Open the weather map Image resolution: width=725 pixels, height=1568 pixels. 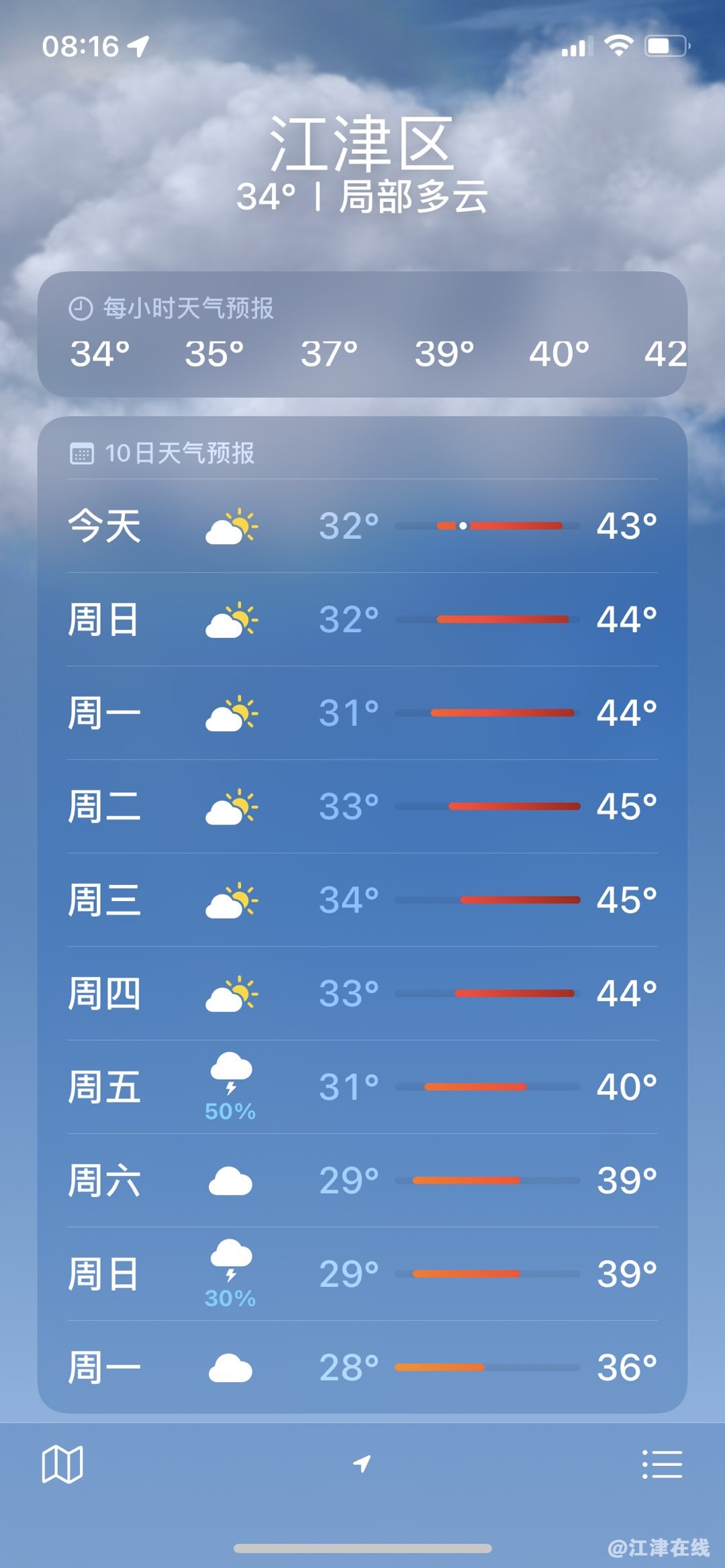coord(62,1464)
